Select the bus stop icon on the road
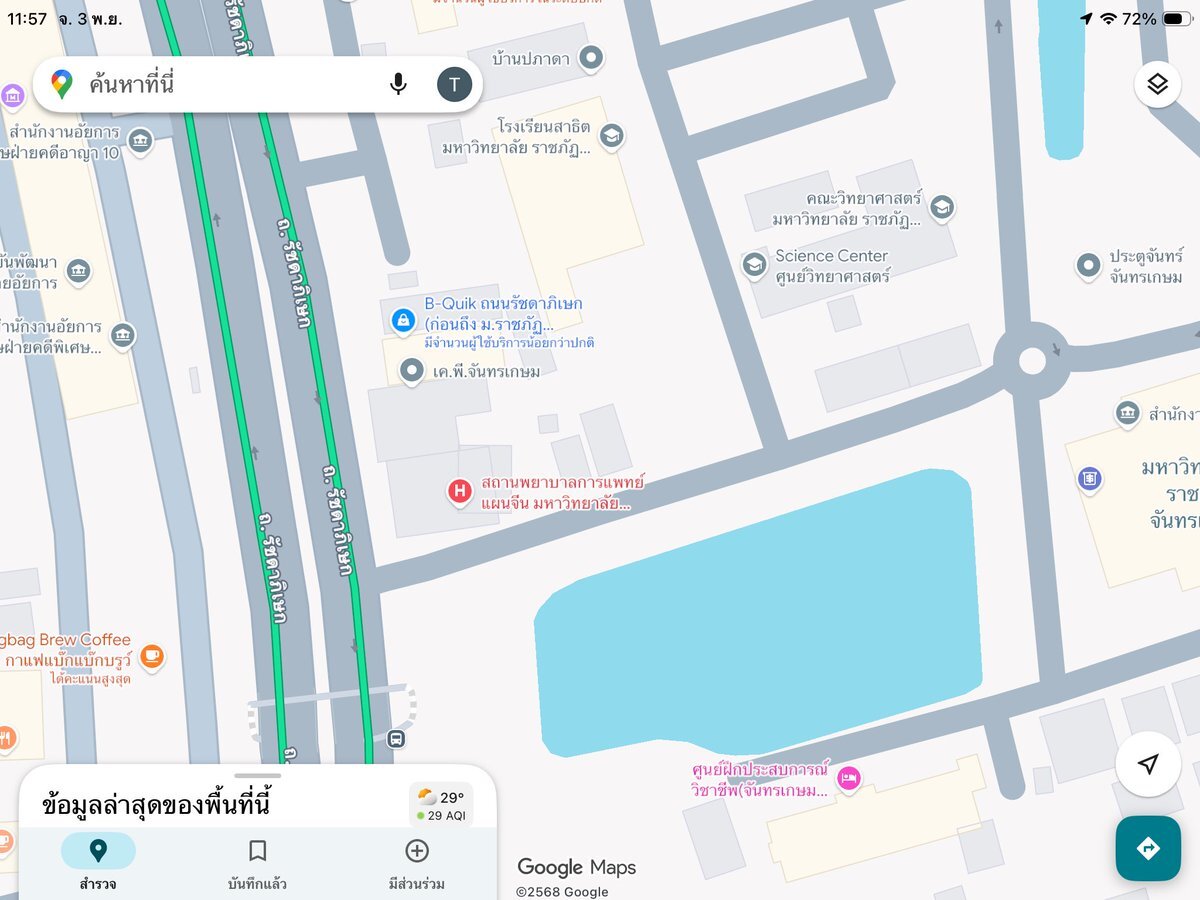Viewport: 1200px width, 900px height. (396, 740)
